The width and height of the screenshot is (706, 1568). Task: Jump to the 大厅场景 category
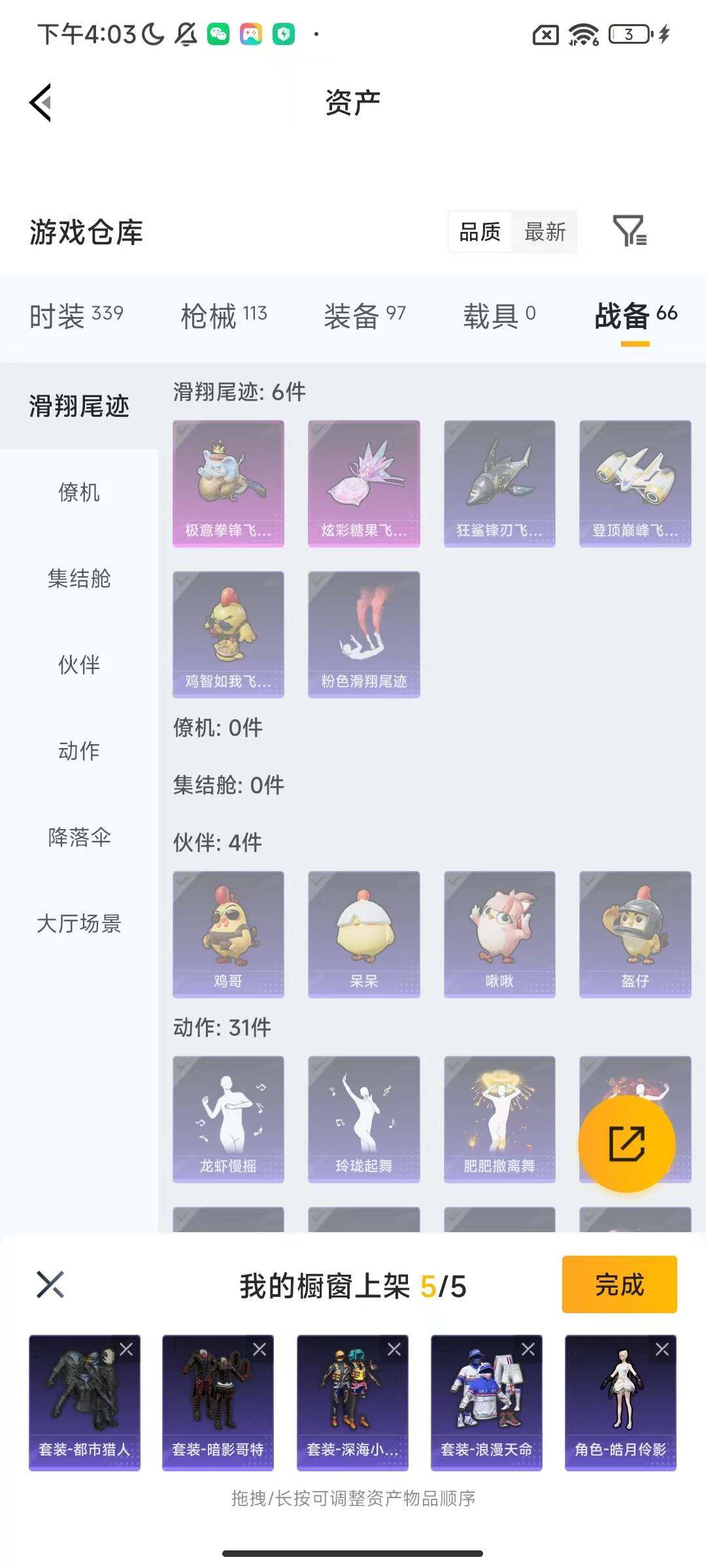pyautogui.click(x=80, y=924)
